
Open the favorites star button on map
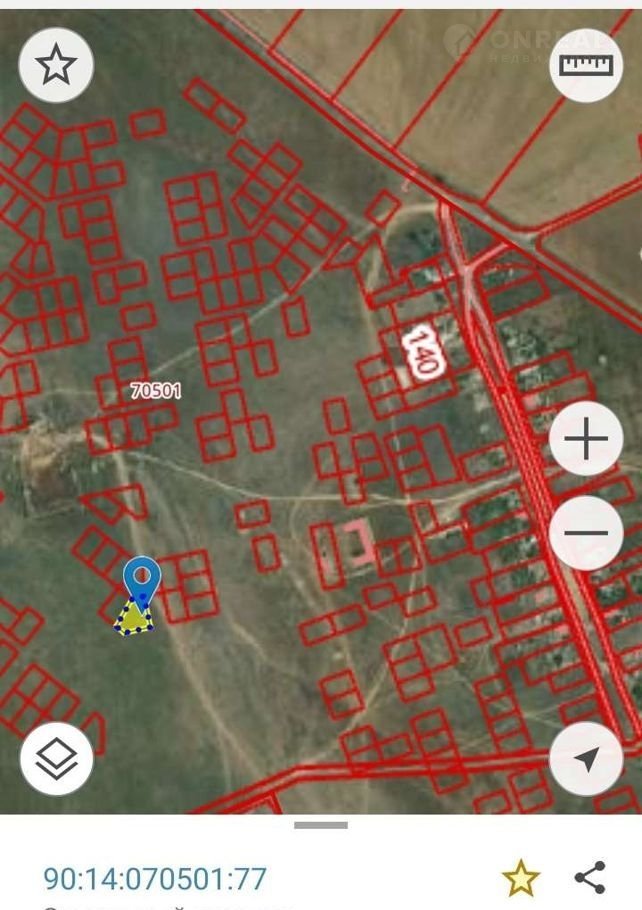(56, 65)
